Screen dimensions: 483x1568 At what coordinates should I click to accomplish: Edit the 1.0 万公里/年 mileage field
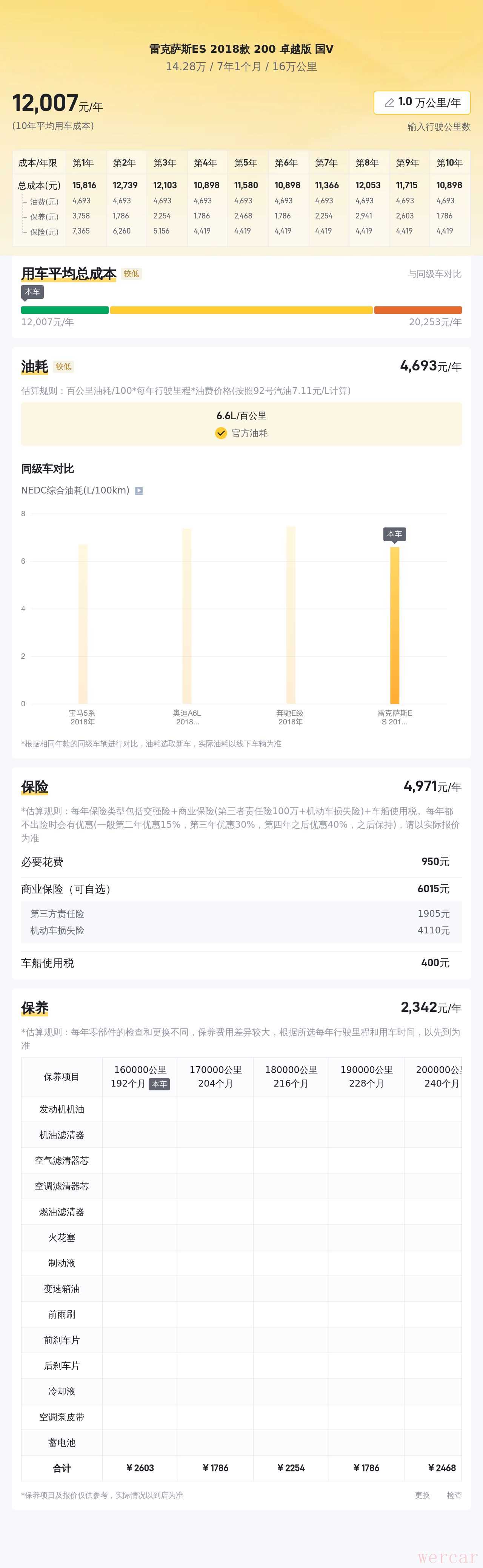[422, 102]
